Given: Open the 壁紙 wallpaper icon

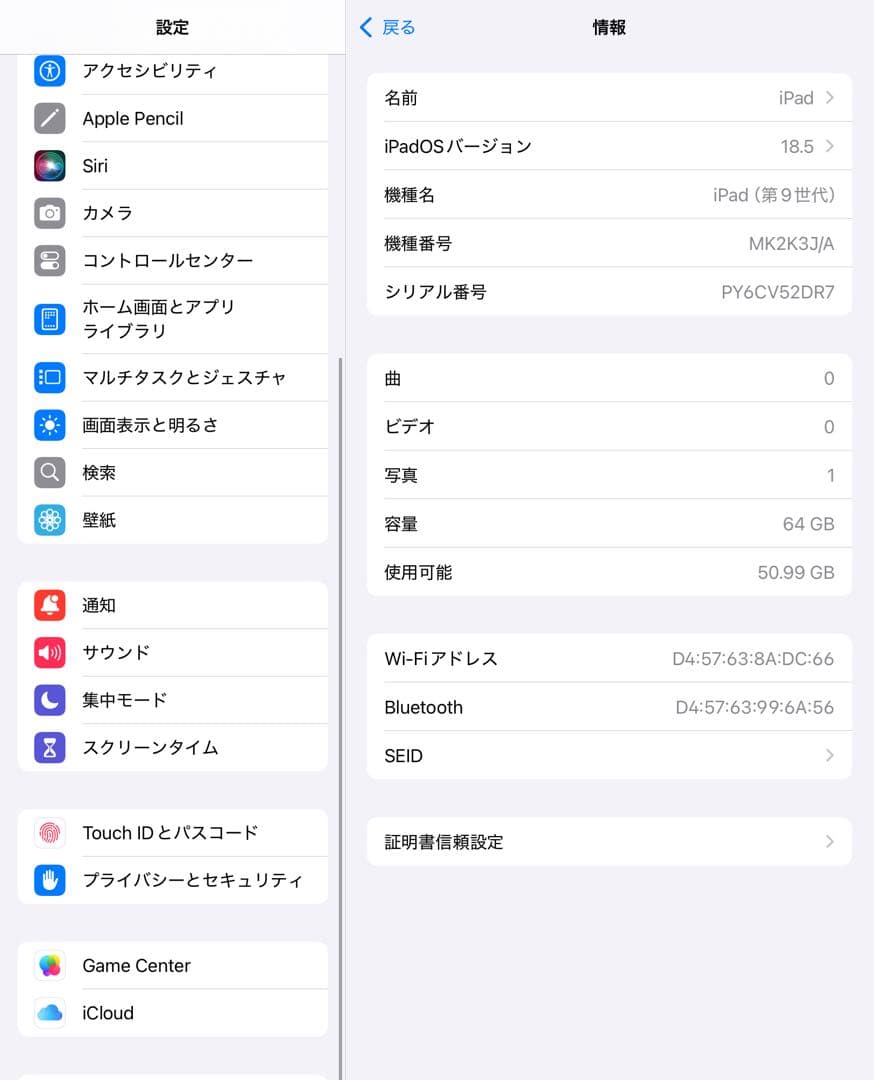Looking at the screenshot, I should [x=49, y=520].
